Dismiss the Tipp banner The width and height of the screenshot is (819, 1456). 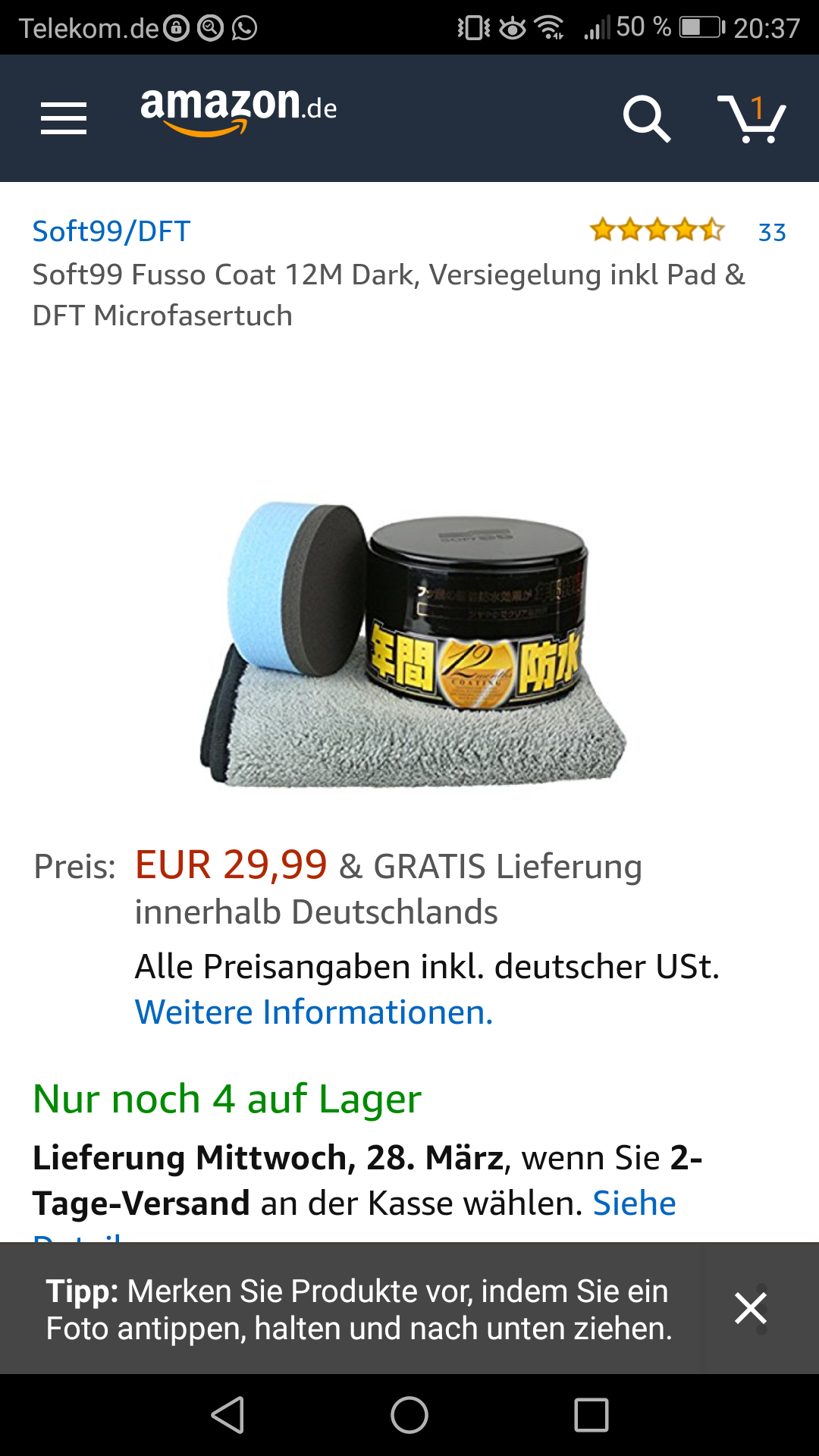pos(750,1308)
